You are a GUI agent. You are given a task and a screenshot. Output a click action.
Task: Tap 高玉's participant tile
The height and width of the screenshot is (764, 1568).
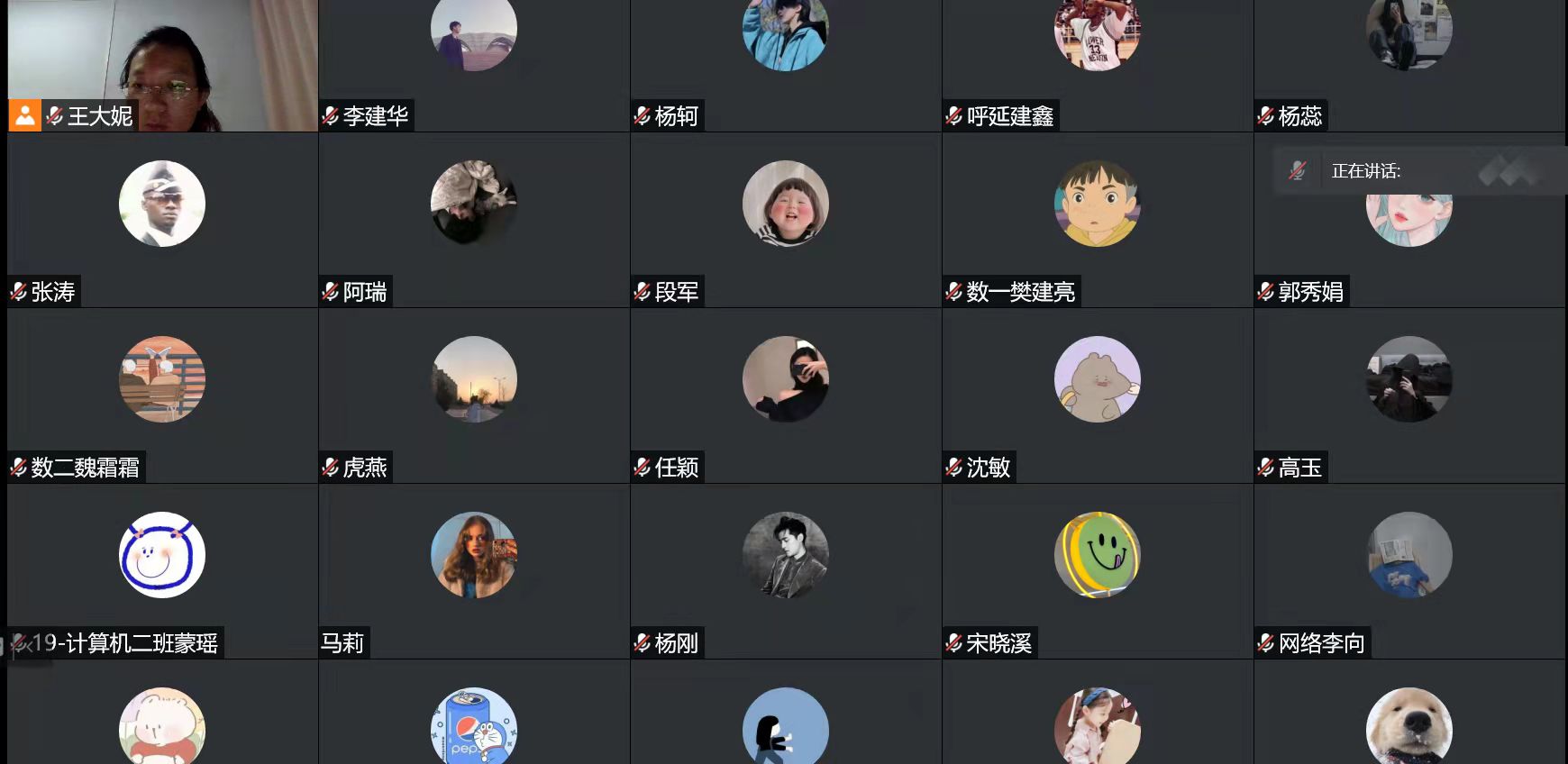point(1409,396)
